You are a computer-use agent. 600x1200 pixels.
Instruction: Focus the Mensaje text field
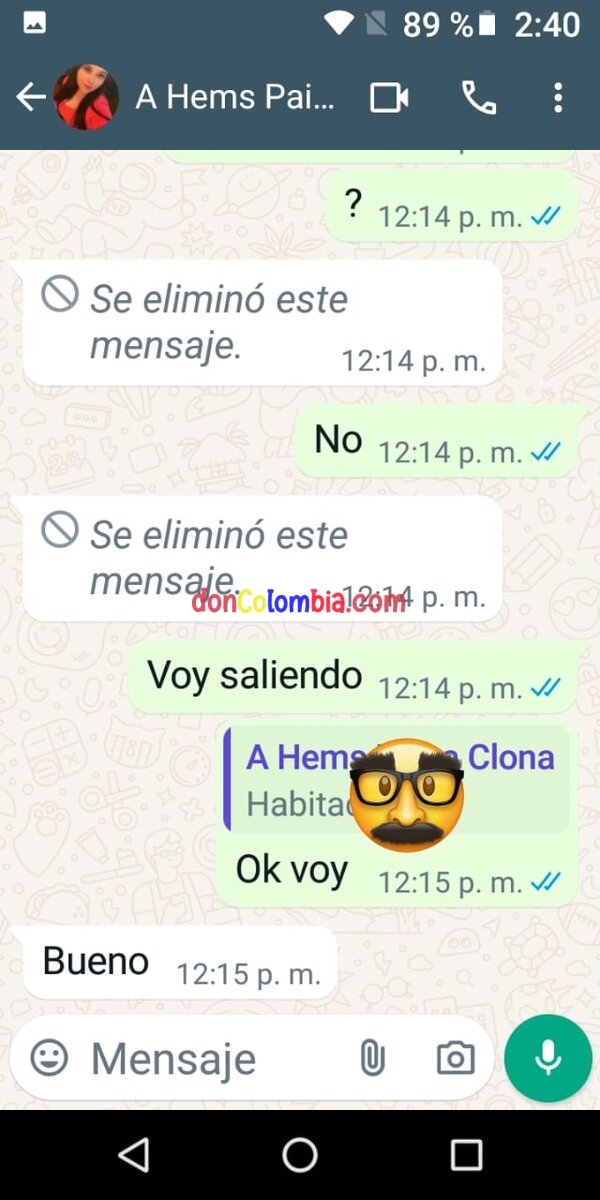pyautogui.click(x=210, y=1058)
